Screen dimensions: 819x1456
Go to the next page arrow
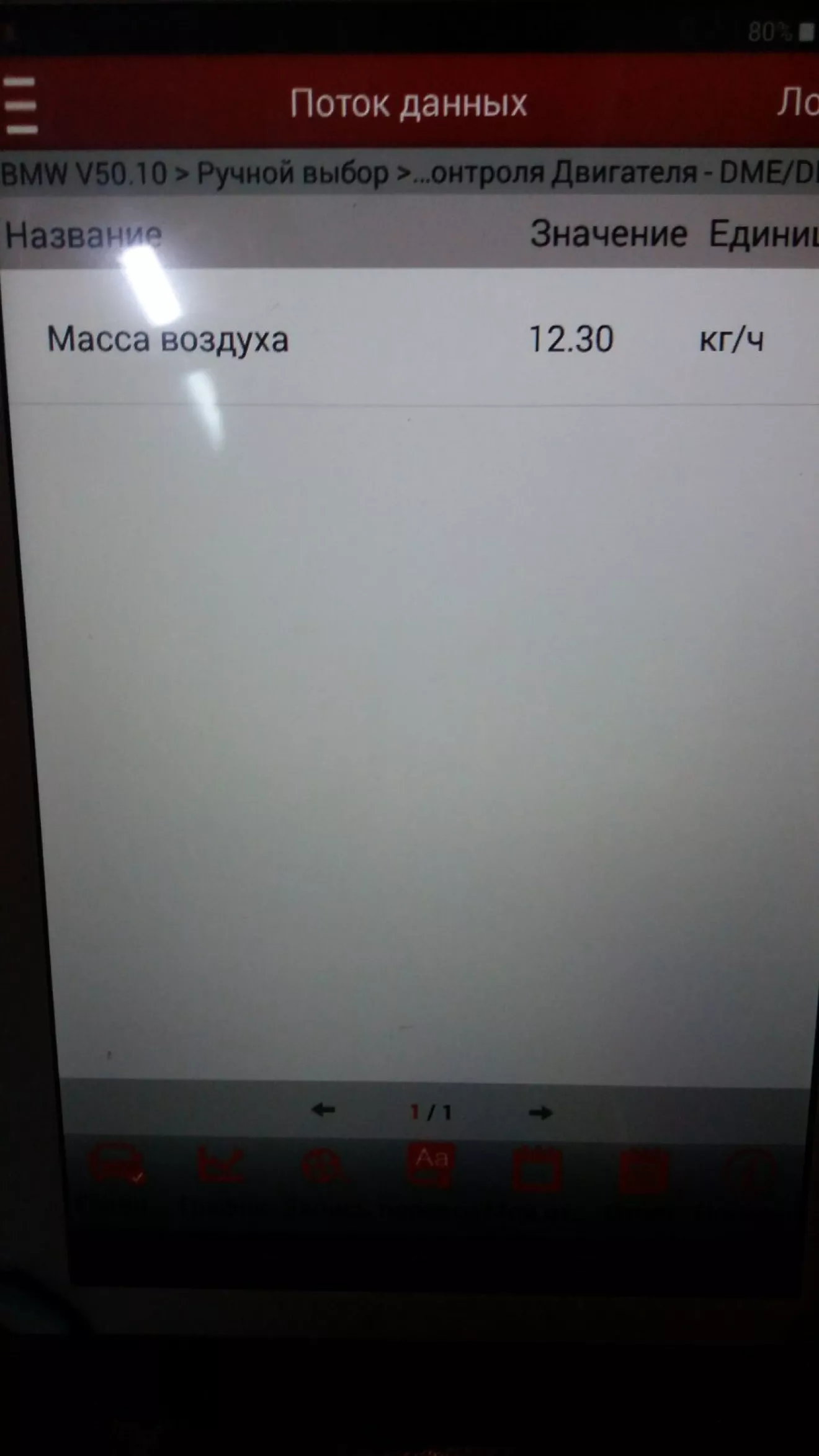540,1112
